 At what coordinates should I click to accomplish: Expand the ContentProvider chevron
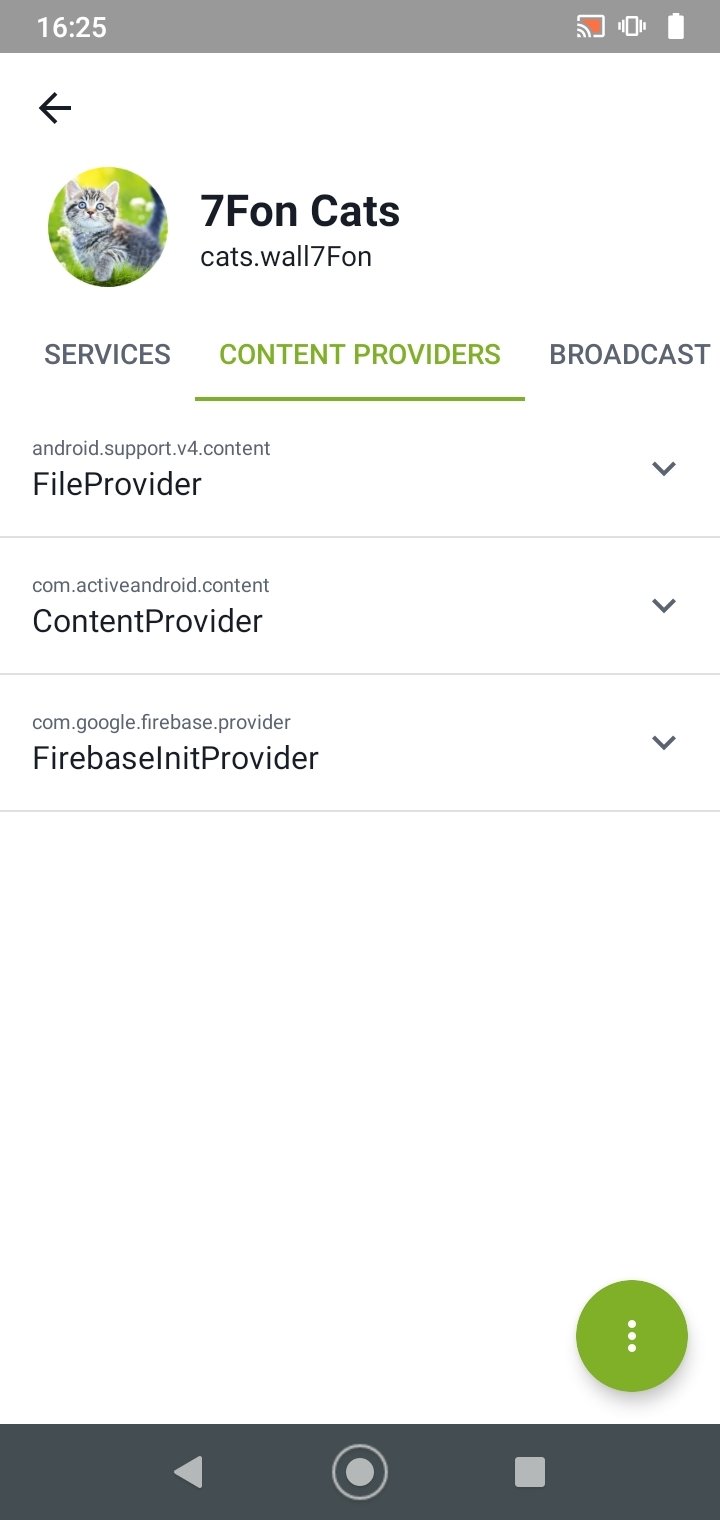pos(664,605)
